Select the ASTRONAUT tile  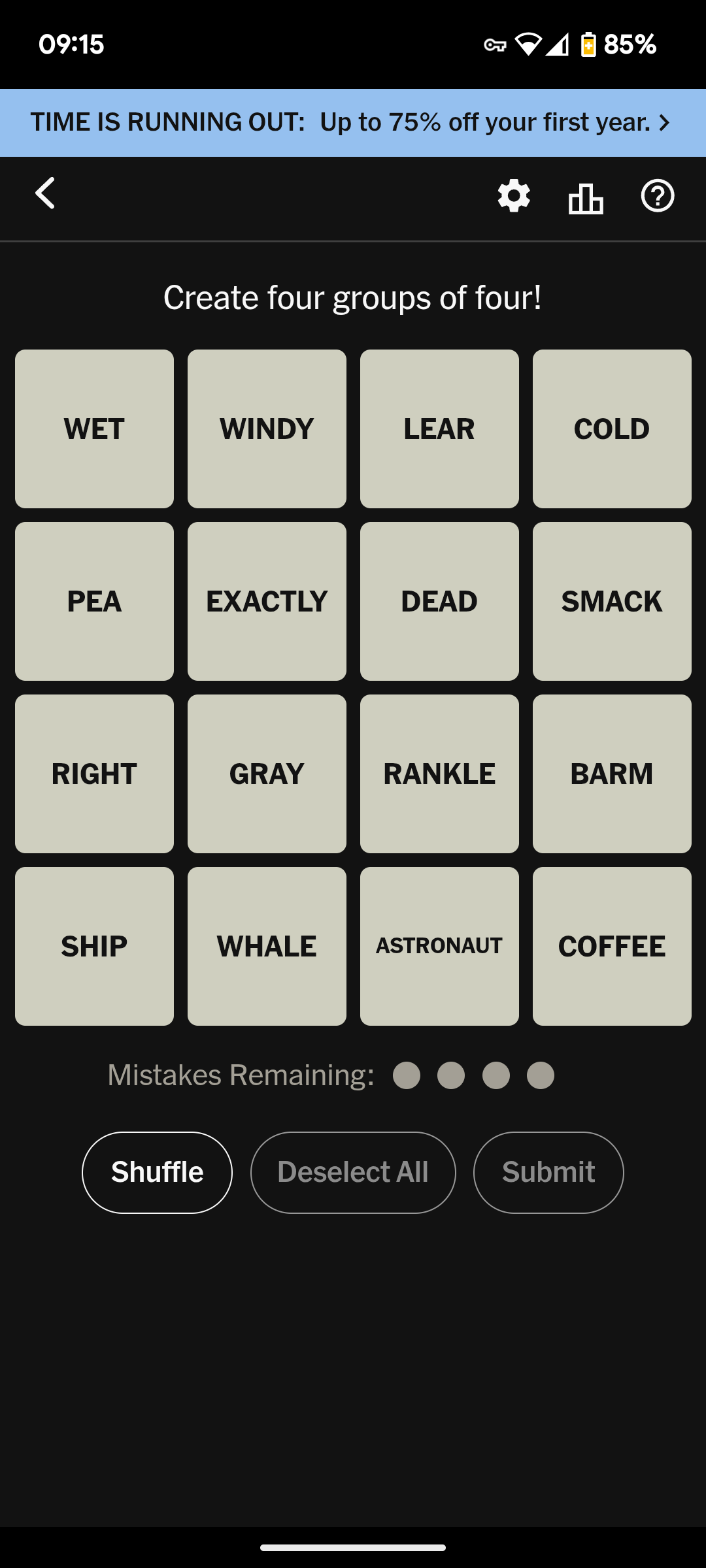tap(439, 946)
